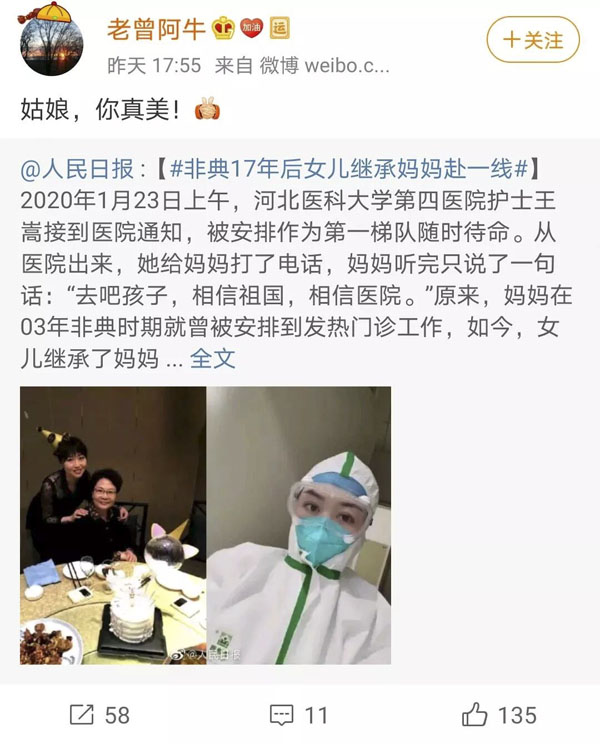View the birthday dinner photo
The height and width of the screenshot is (744, 600).
click(x=112, y=525)
